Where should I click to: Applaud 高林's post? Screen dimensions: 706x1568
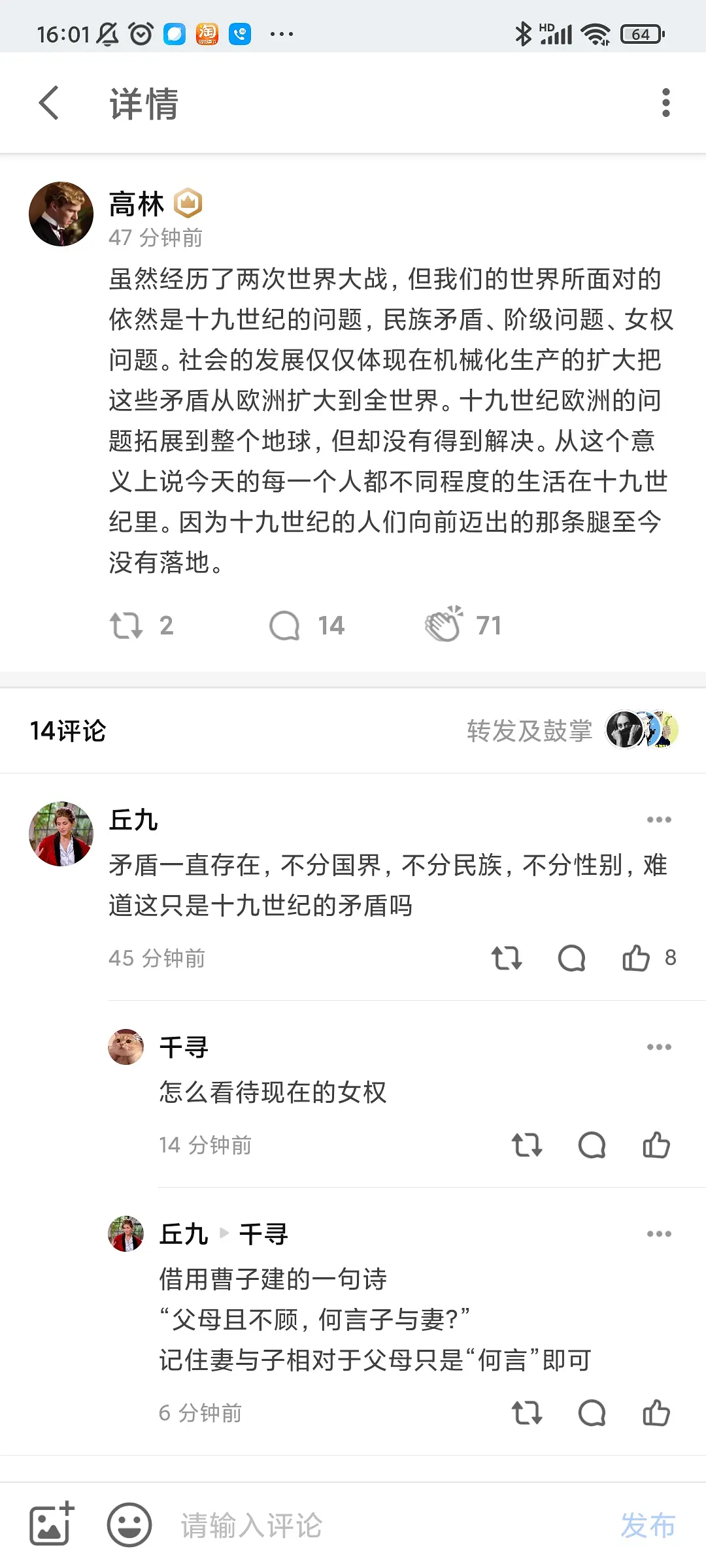444,625
